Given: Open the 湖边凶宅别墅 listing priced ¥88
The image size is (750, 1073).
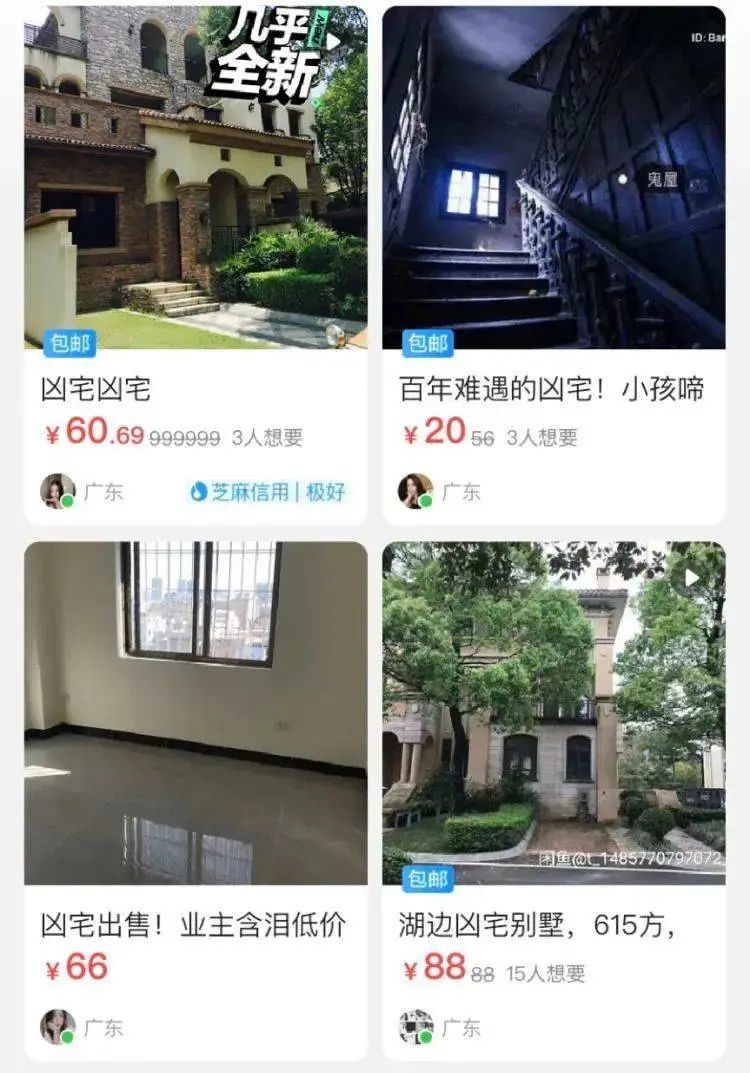Looking at the screenshot, I should [554, 801].
